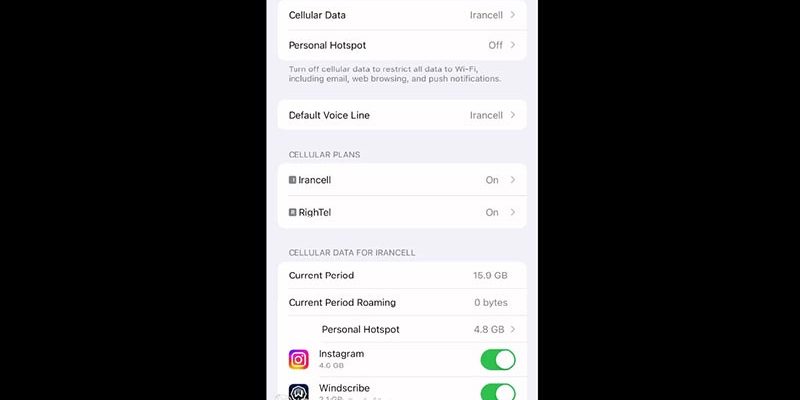Open Default Voice Line setting
The image size is (800, 400).
coord(401,115)
